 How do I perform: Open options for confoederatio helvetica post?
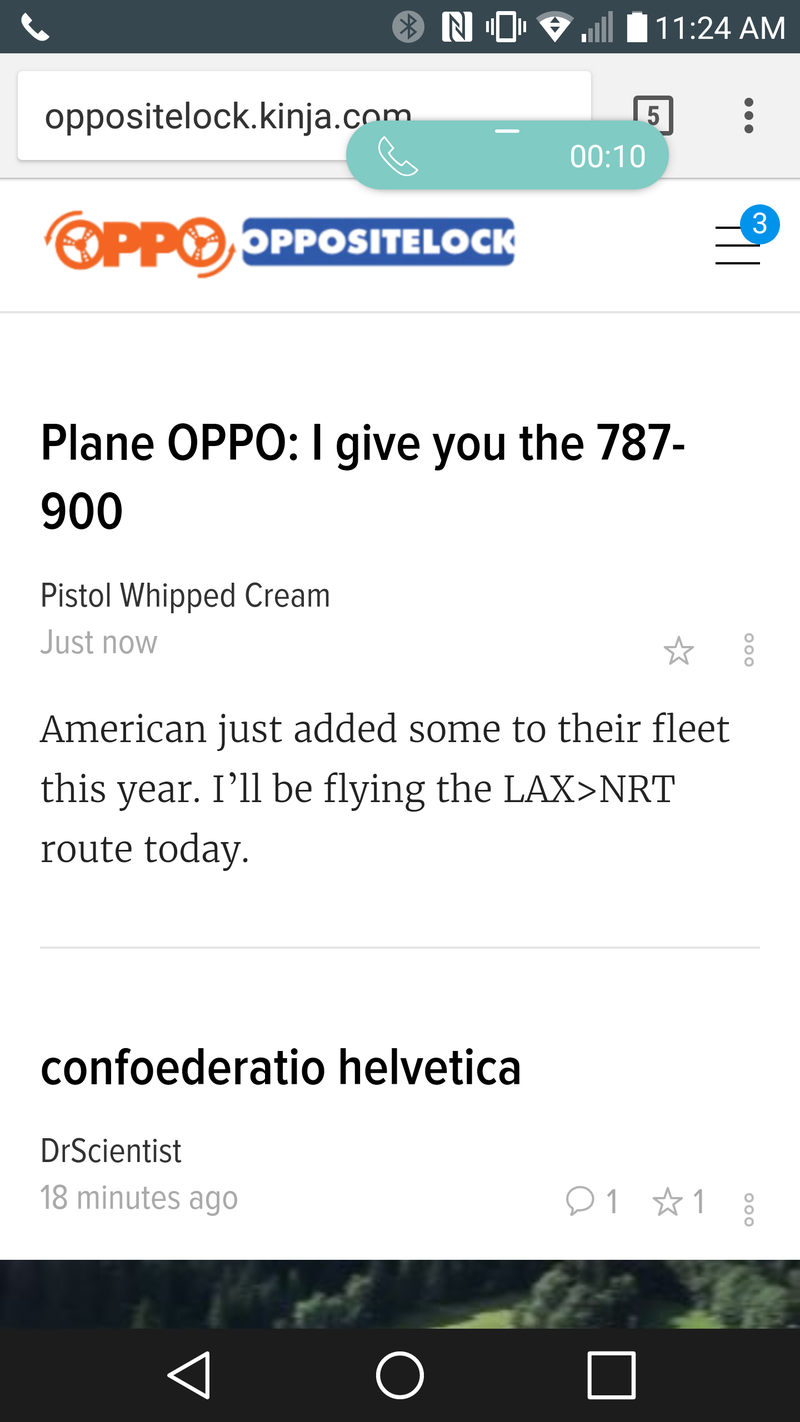pyautogui.click(x=749, y=1209)
